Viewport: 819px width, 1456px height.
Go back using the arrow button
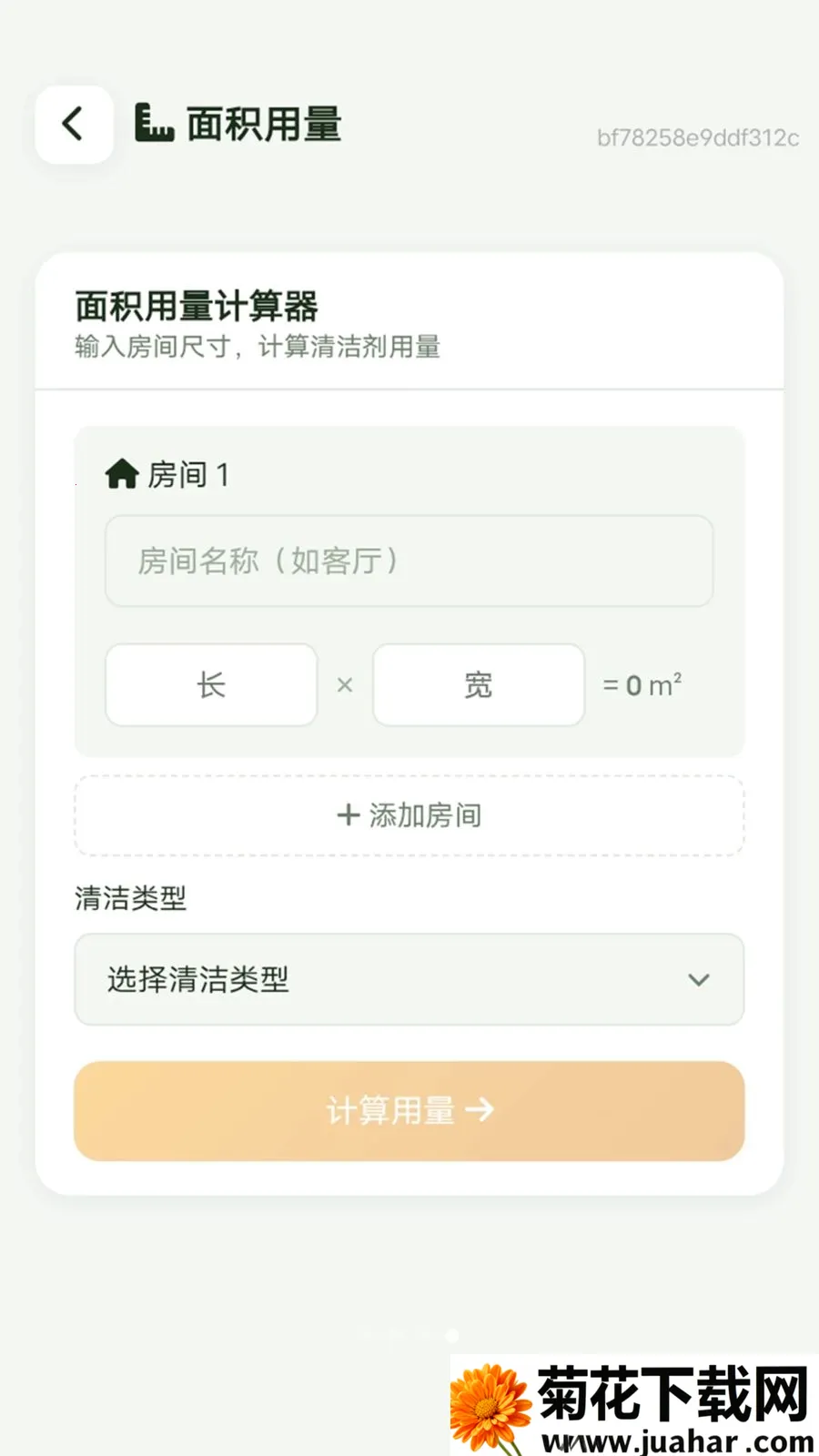pos(74,125)
